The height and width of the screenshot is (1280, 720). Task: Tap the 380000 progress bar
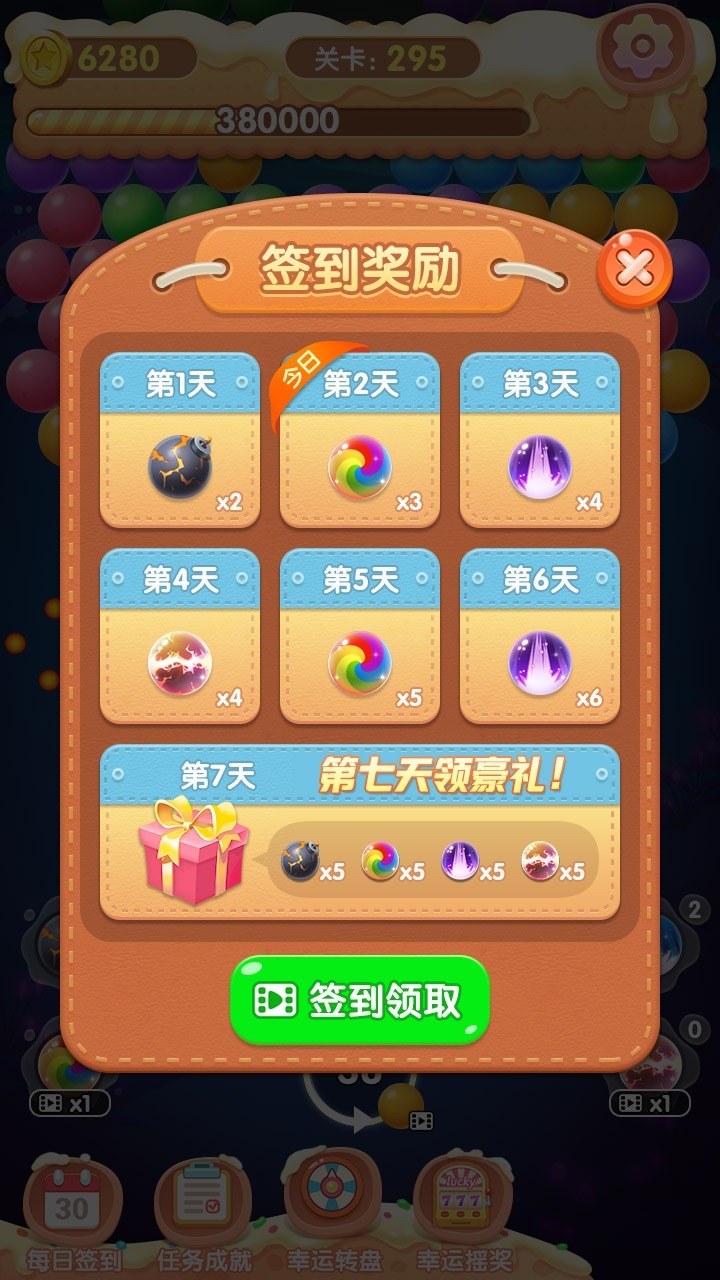(280, 118)
